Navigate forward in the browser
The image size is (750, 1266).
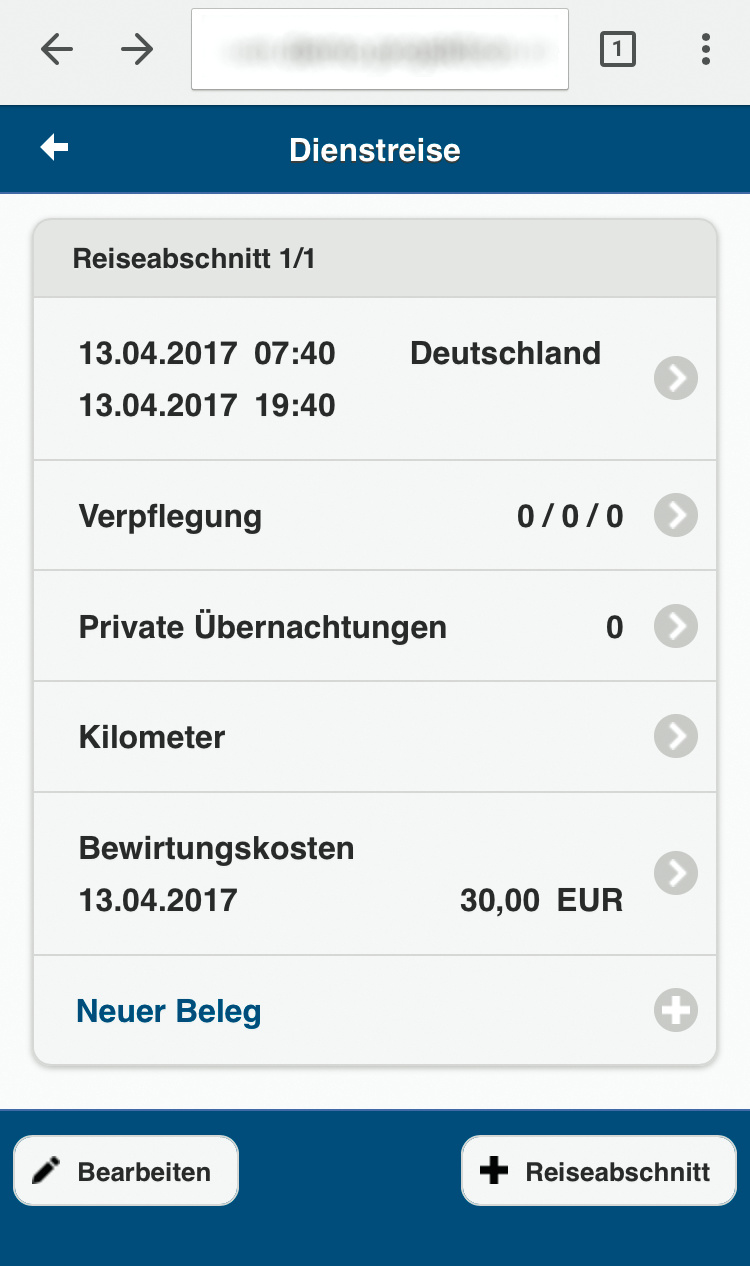pos(137,49)
